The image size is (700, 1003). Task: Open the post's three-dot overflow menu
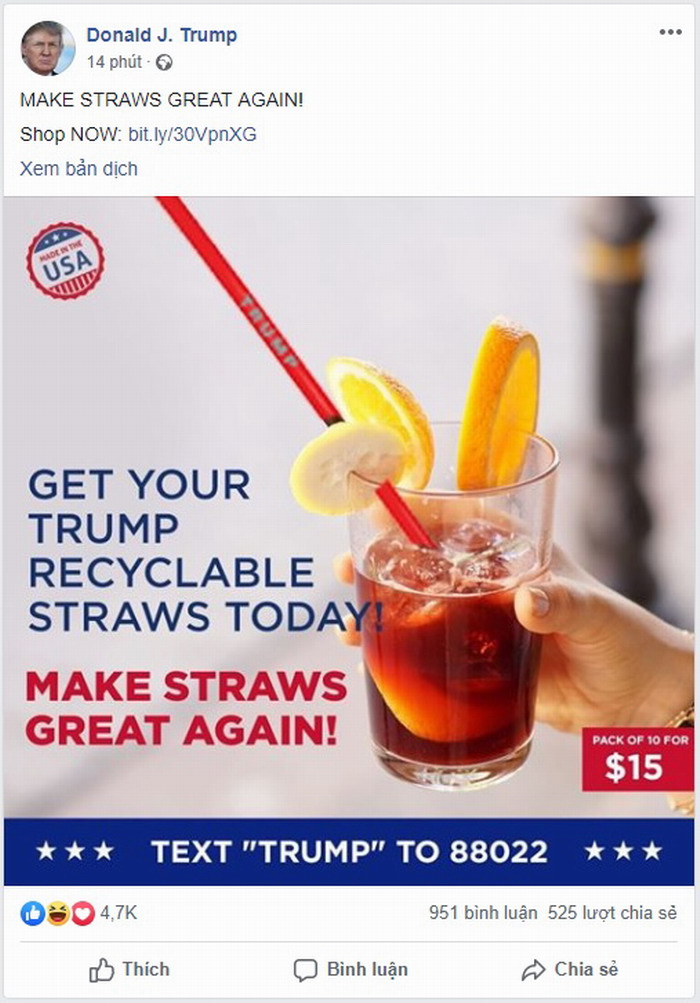[669, 32]
